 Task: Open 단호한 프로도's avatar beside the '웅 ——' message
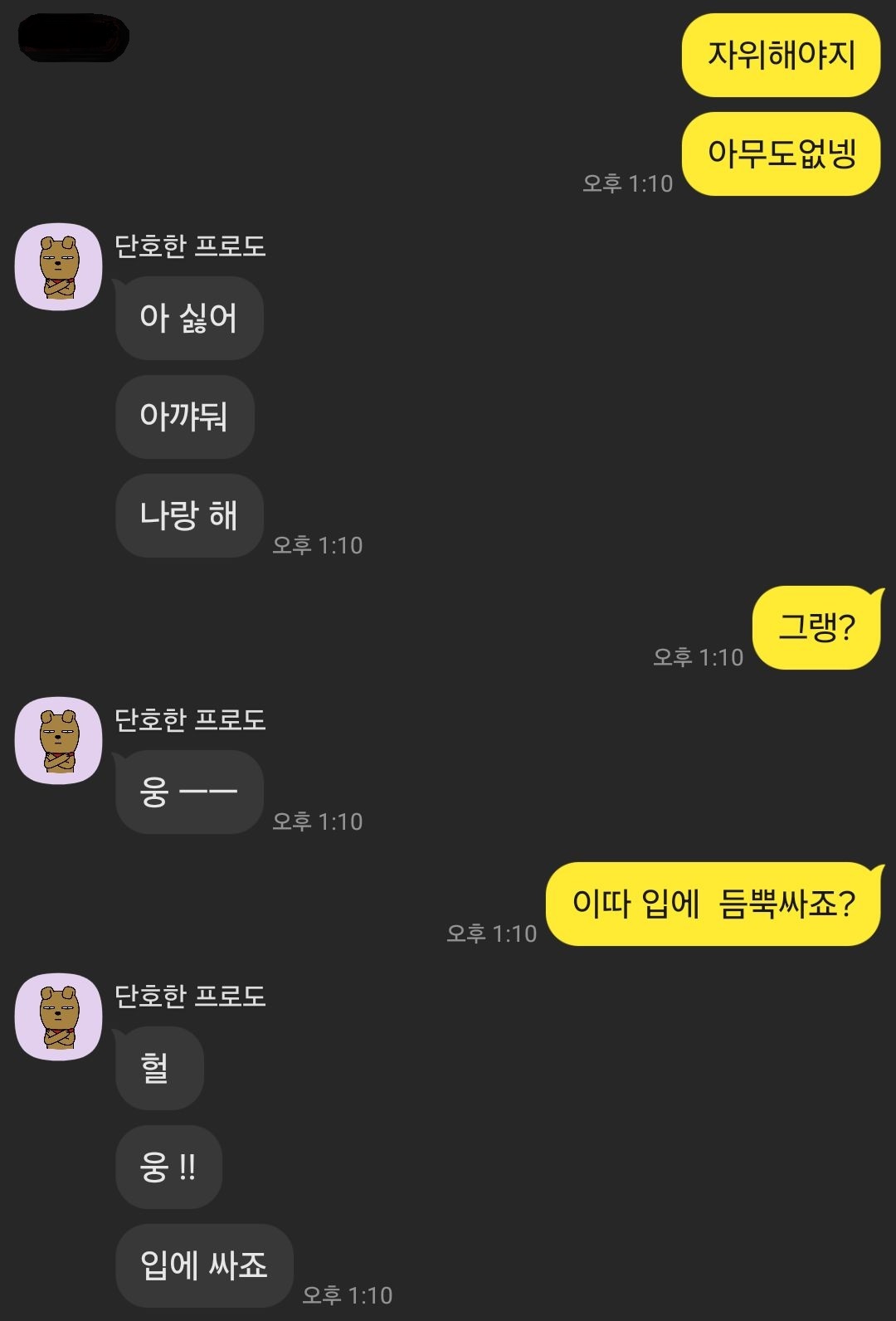pos(58,740)
